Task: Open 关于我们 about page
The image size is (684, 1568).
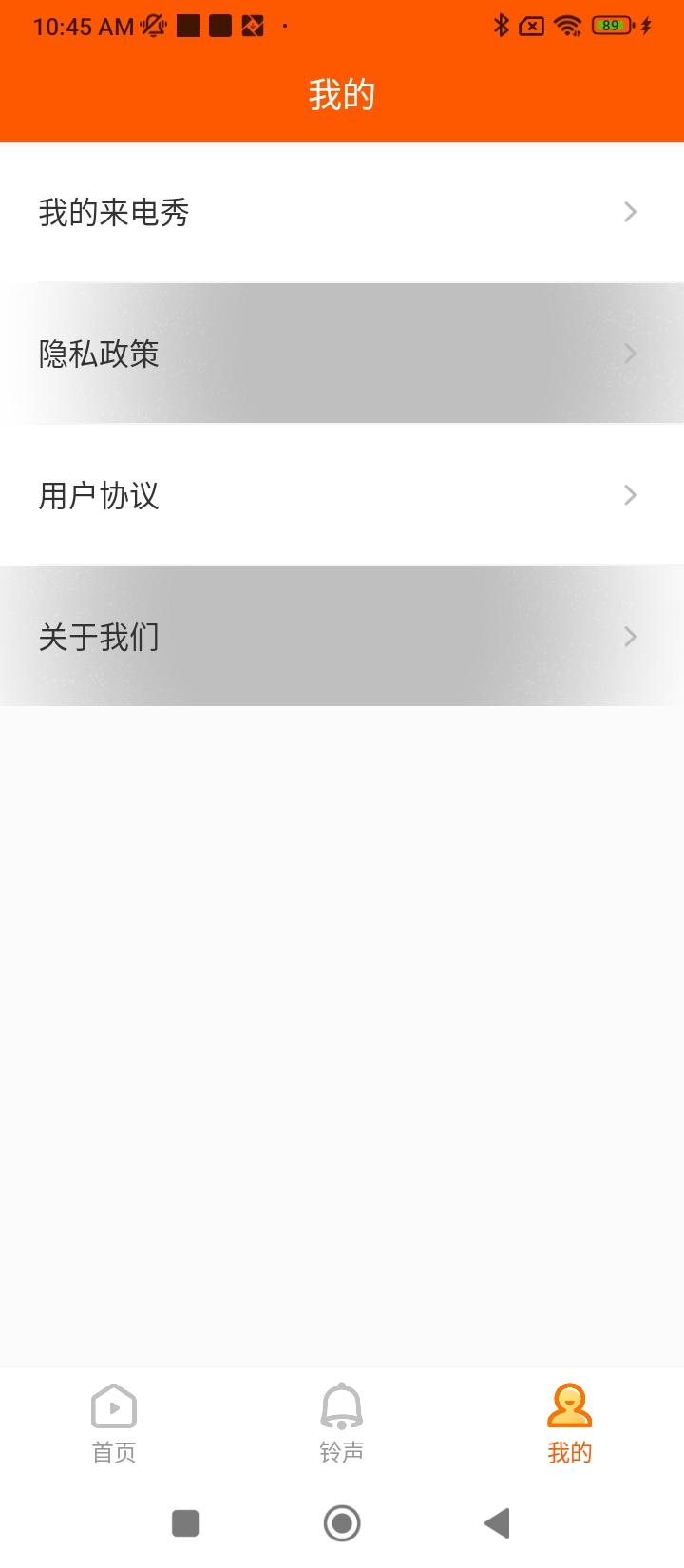Action: [342, 637]
